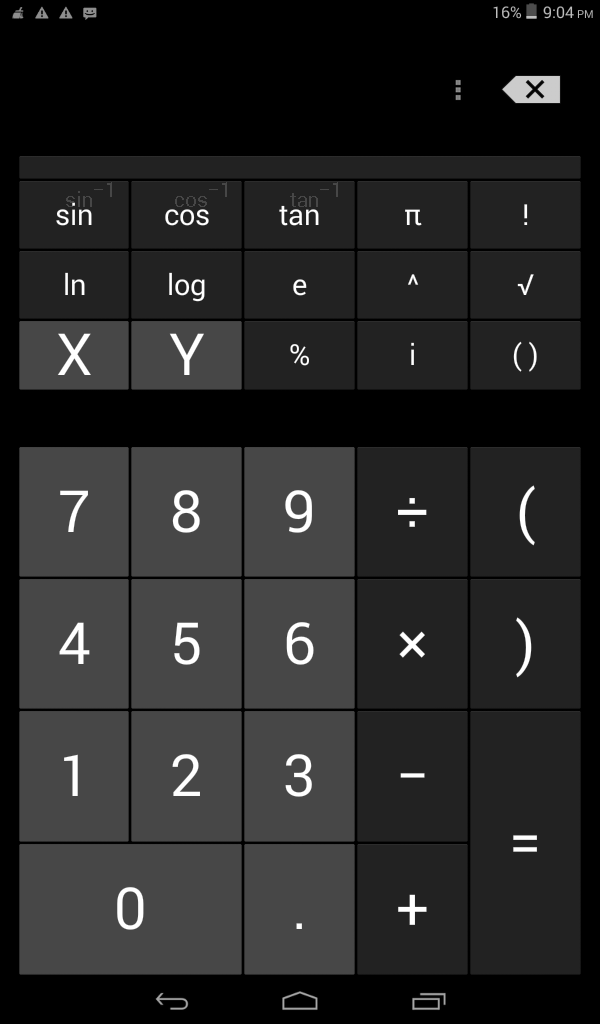600x1024 pixels.
Task: Tap the multiply operator
Action: click(x=413, y=644)
